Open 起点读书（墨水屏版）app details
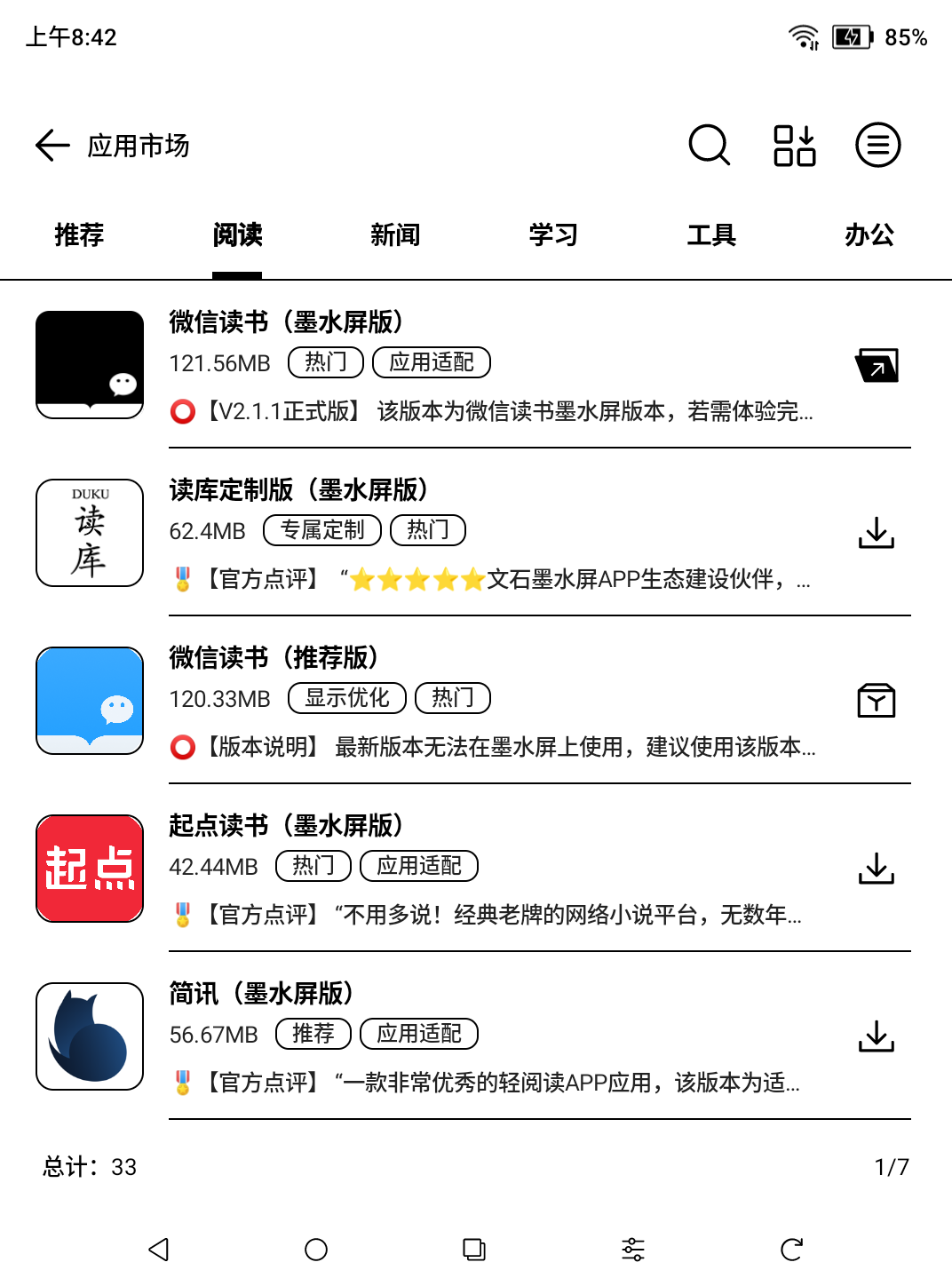The width and height of the screenshot is (952, 1286). (286, 826)
